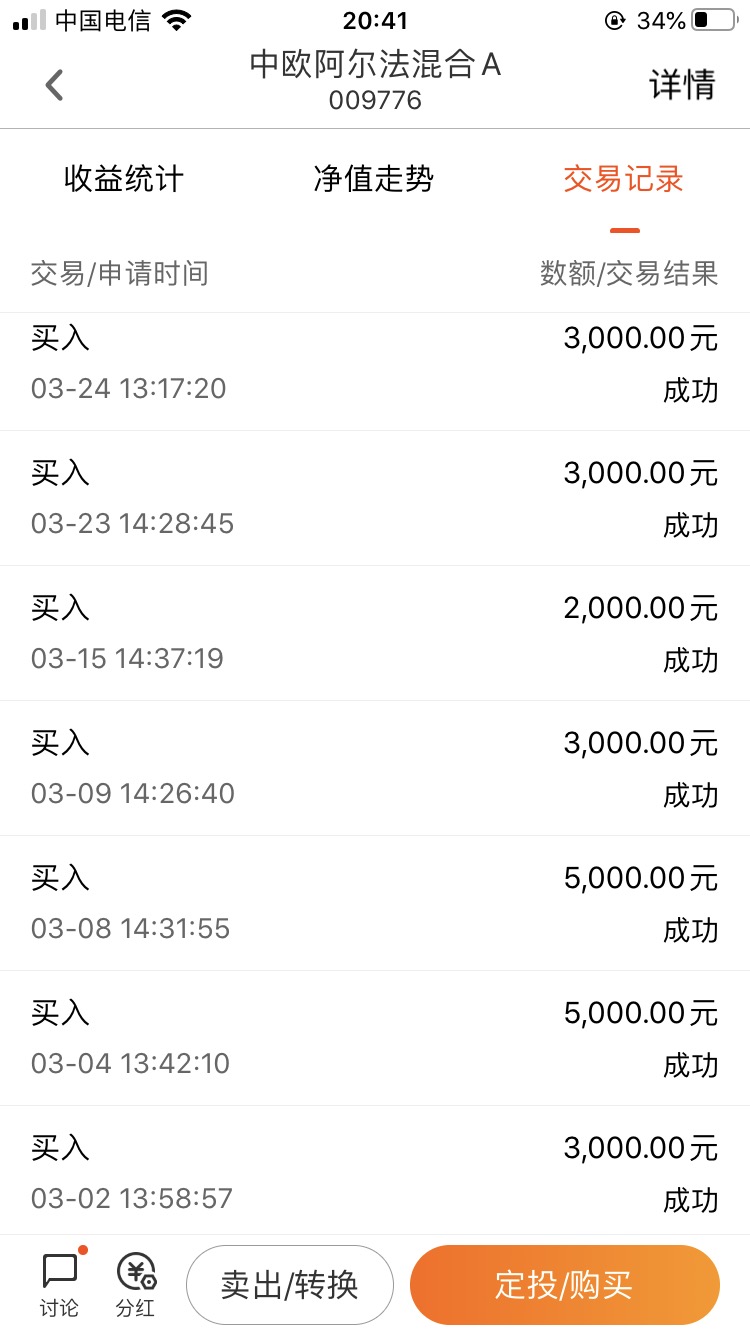This screenshot has height=1334, width=750.
Task: Tap the back arrow to return
Action: coord(55,85)
